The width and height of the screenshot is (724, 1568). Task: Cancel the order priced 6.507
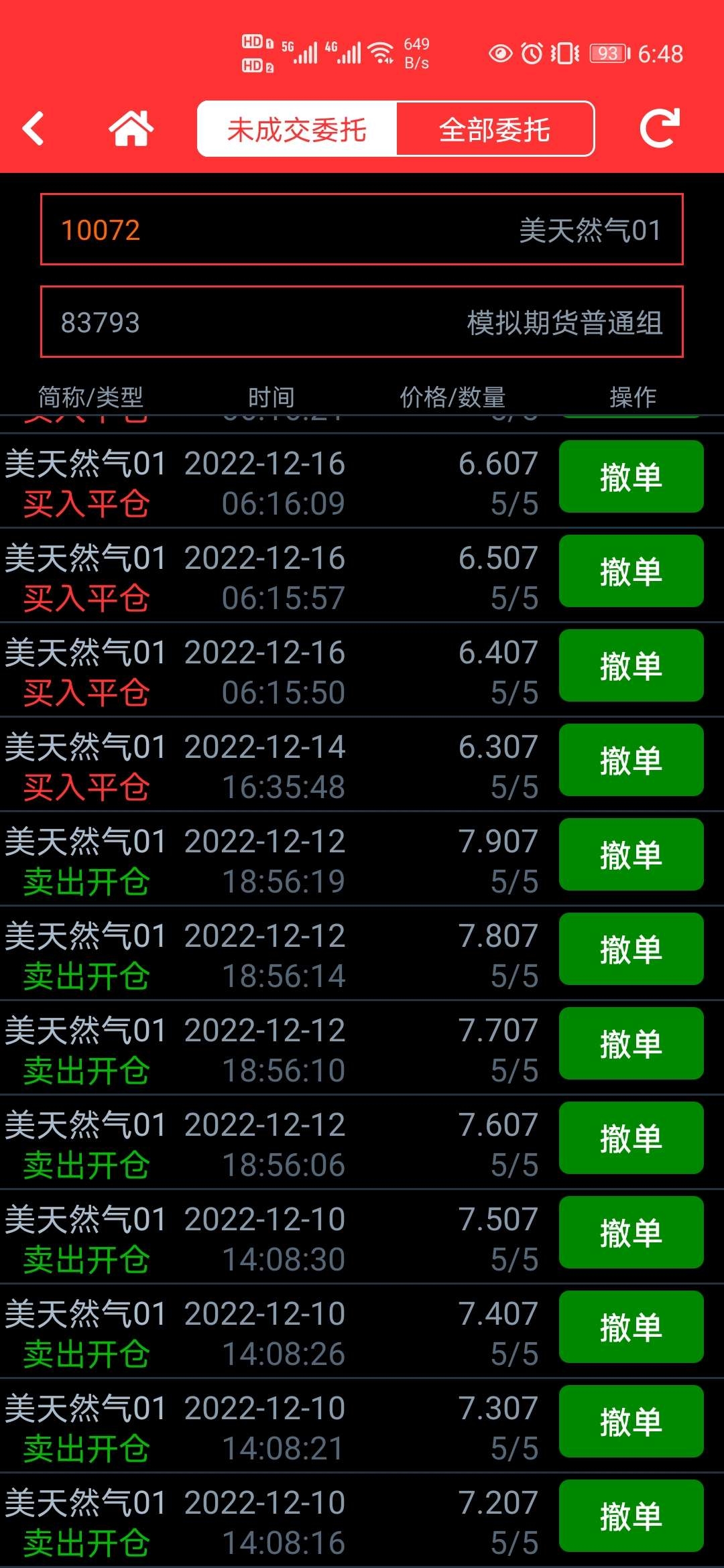pyautogui.click(x=631, y=571)
